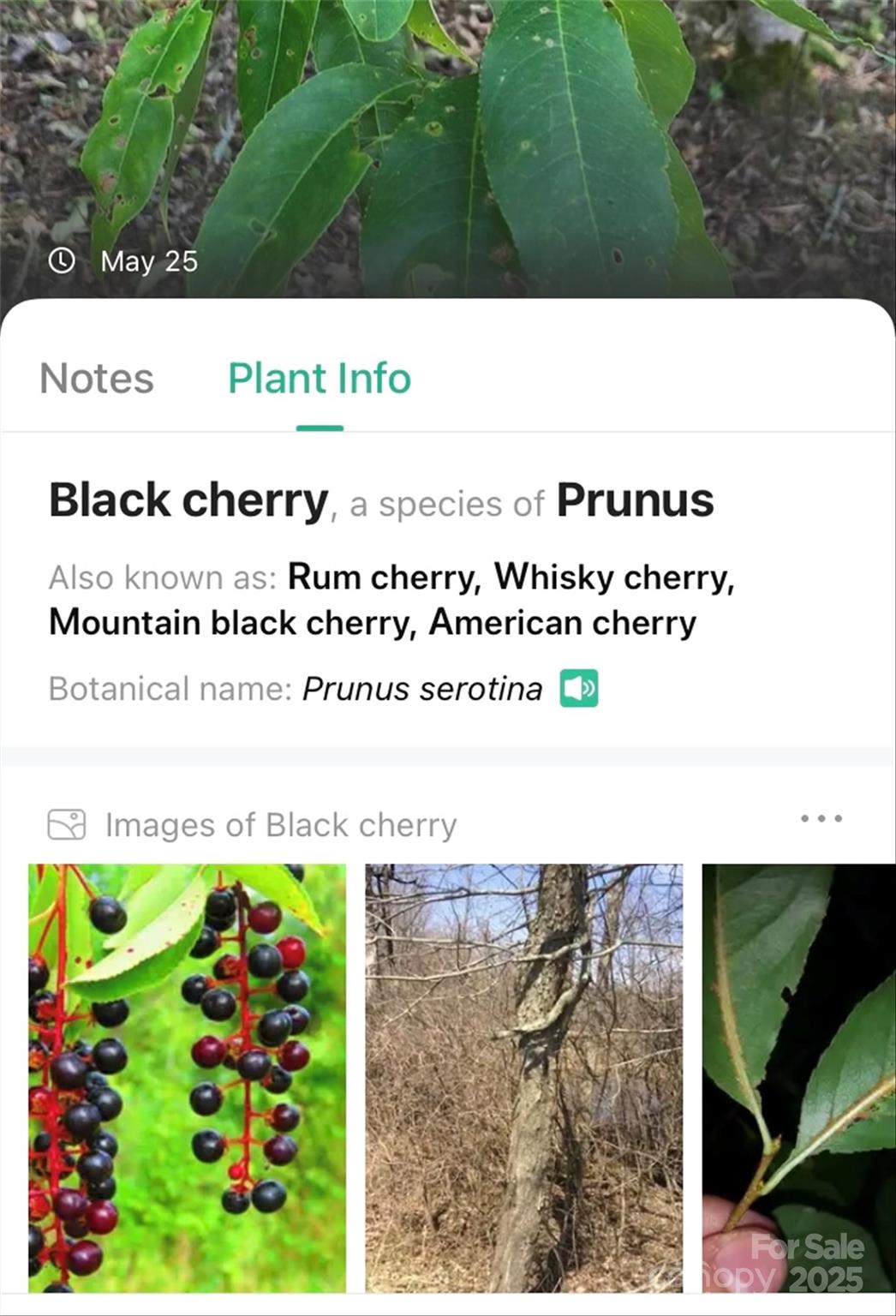Open the black cherry berries image
Viewport: 896px width, 1316px height.
pyautogui.click(x=188, y=1077)
